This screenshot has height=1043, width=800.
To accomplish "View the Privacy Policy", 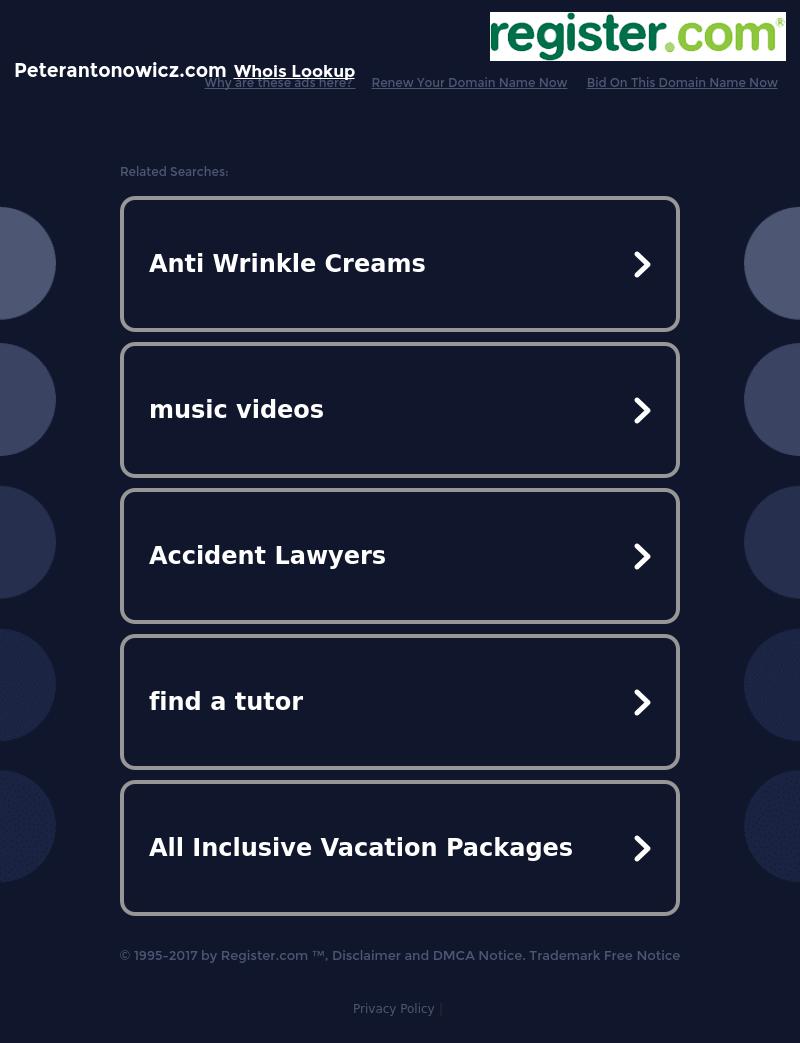I will click(x=393, y=1009).
